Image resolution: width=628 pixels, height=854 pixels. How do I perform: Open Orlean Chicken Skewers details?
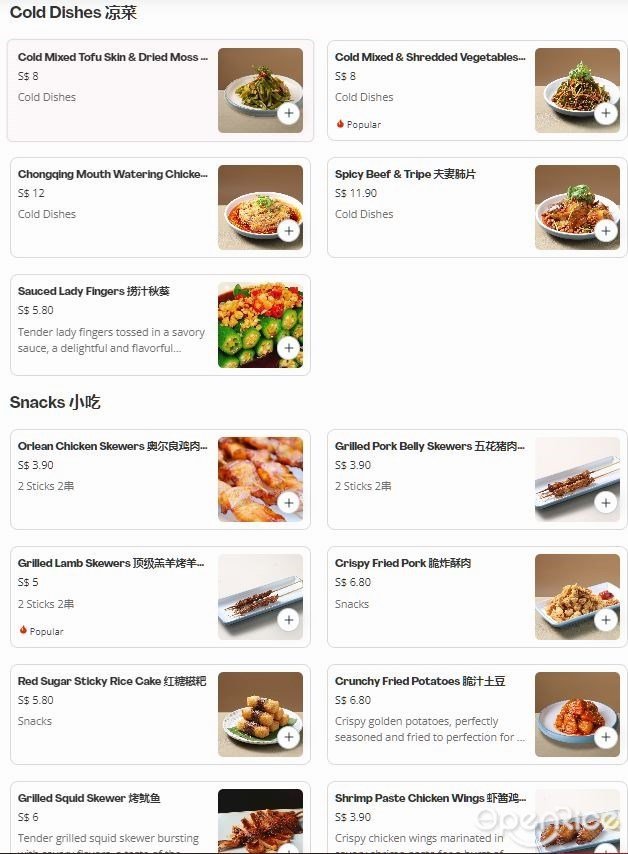coord(112,447)
